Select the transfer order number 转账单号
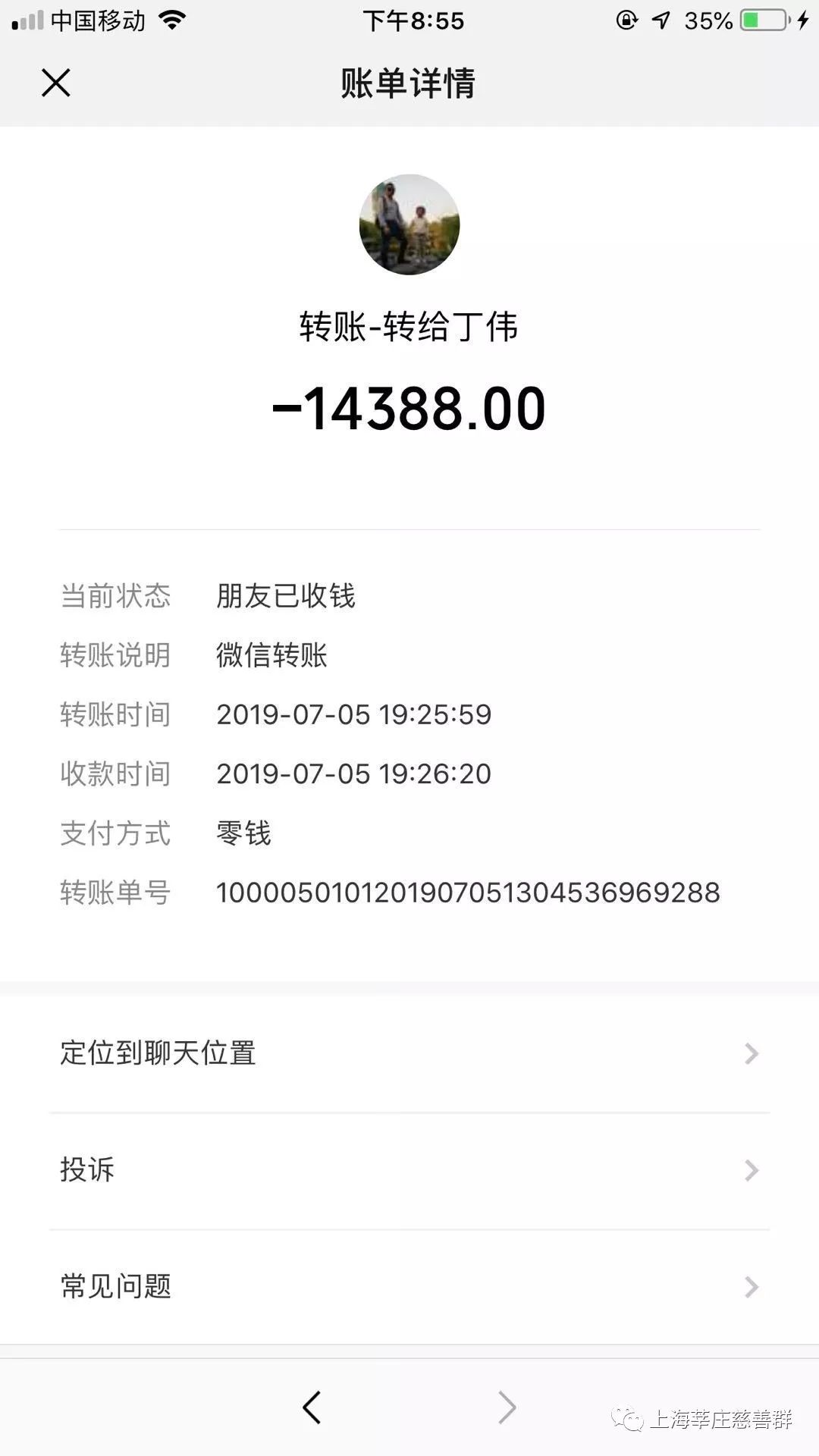The width and height of the screenshot is (819, 1456). coord(468,893)
